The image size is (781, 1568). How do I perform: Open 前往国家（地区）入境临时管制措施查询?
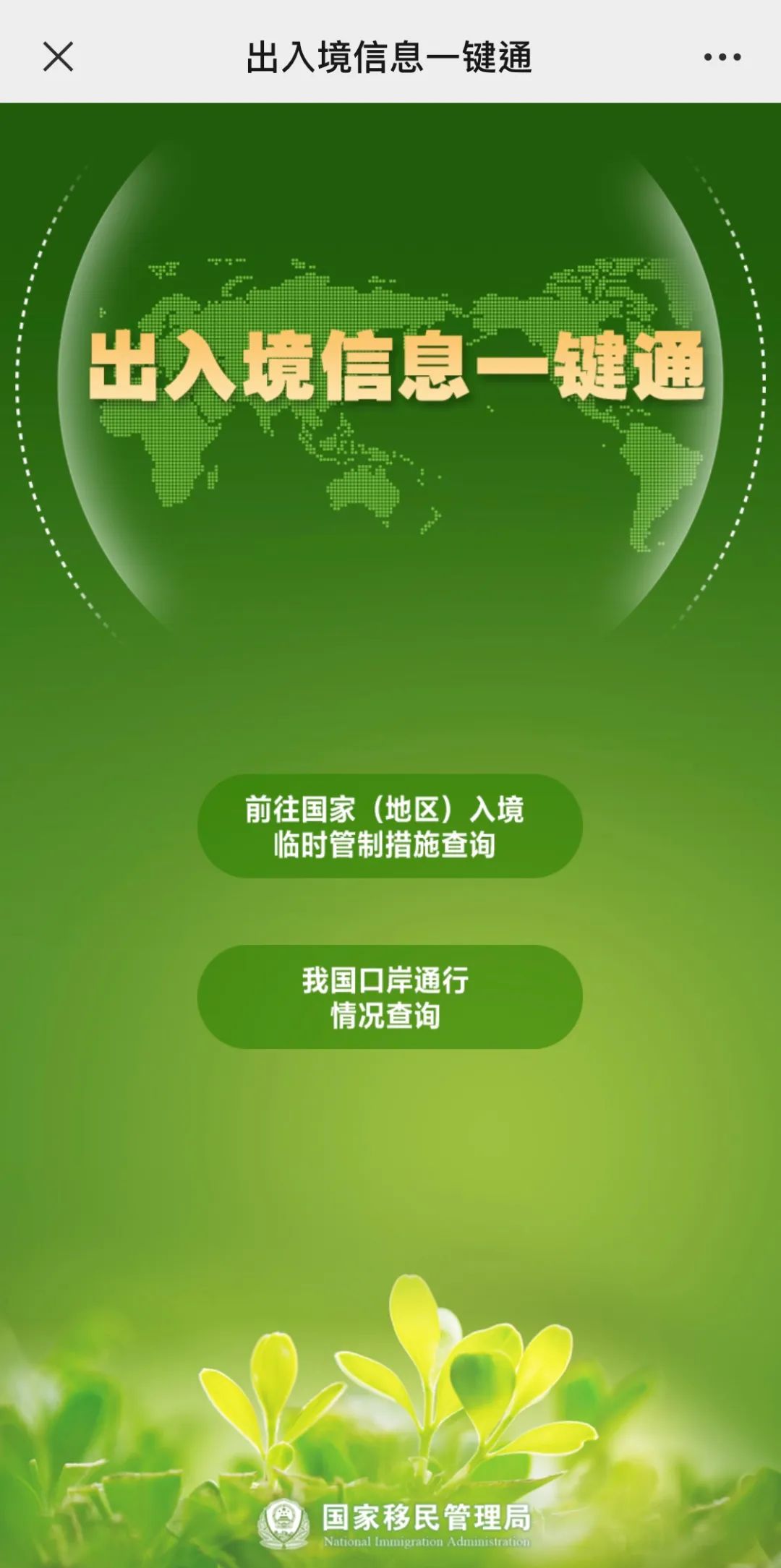pyautogui.click(x=390, y=826)
